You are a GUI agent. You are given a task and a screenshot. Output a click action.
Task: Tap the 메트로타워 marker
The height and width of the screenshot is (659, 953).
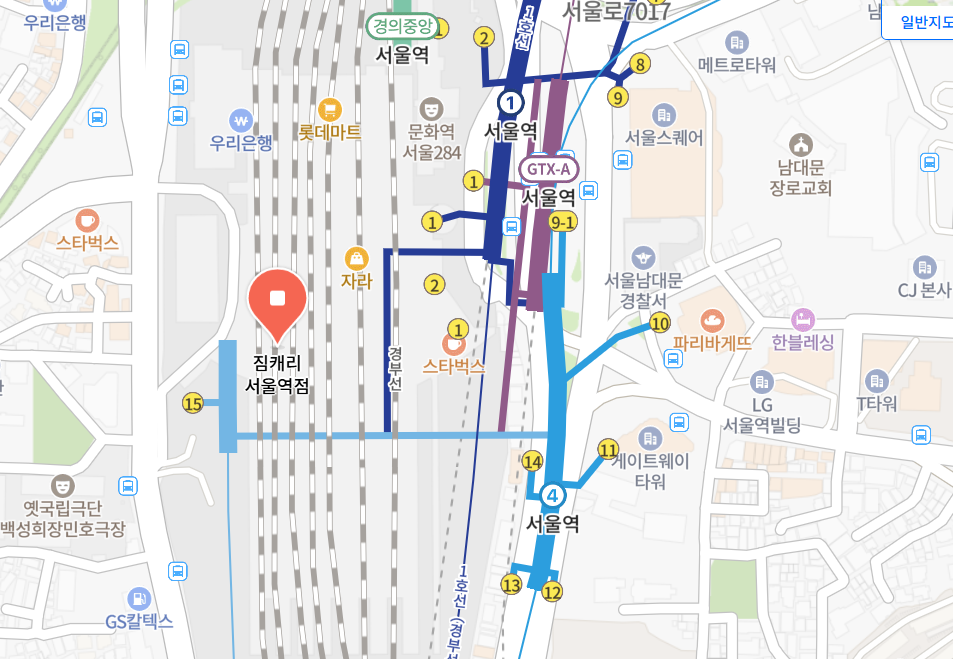(x=738, y=43)
